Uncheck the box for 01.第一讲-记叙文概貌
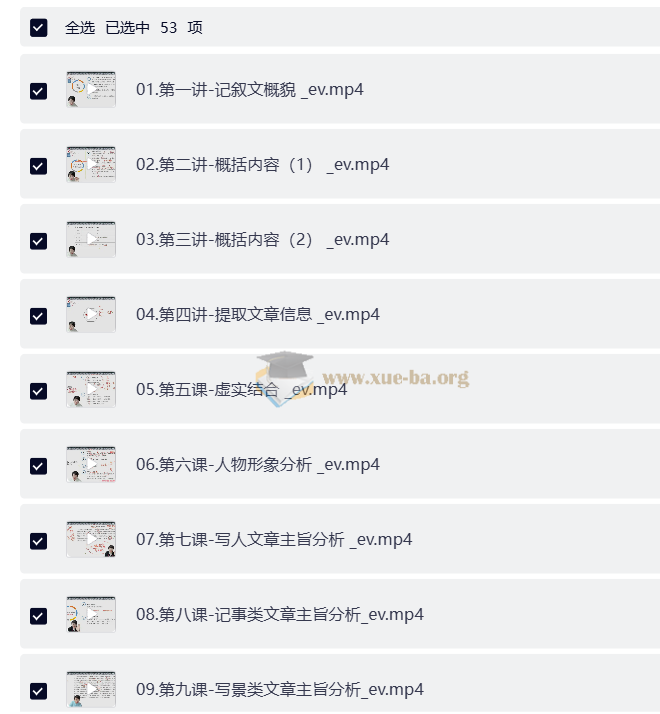660x714 pixels. (x=38, y=91)
